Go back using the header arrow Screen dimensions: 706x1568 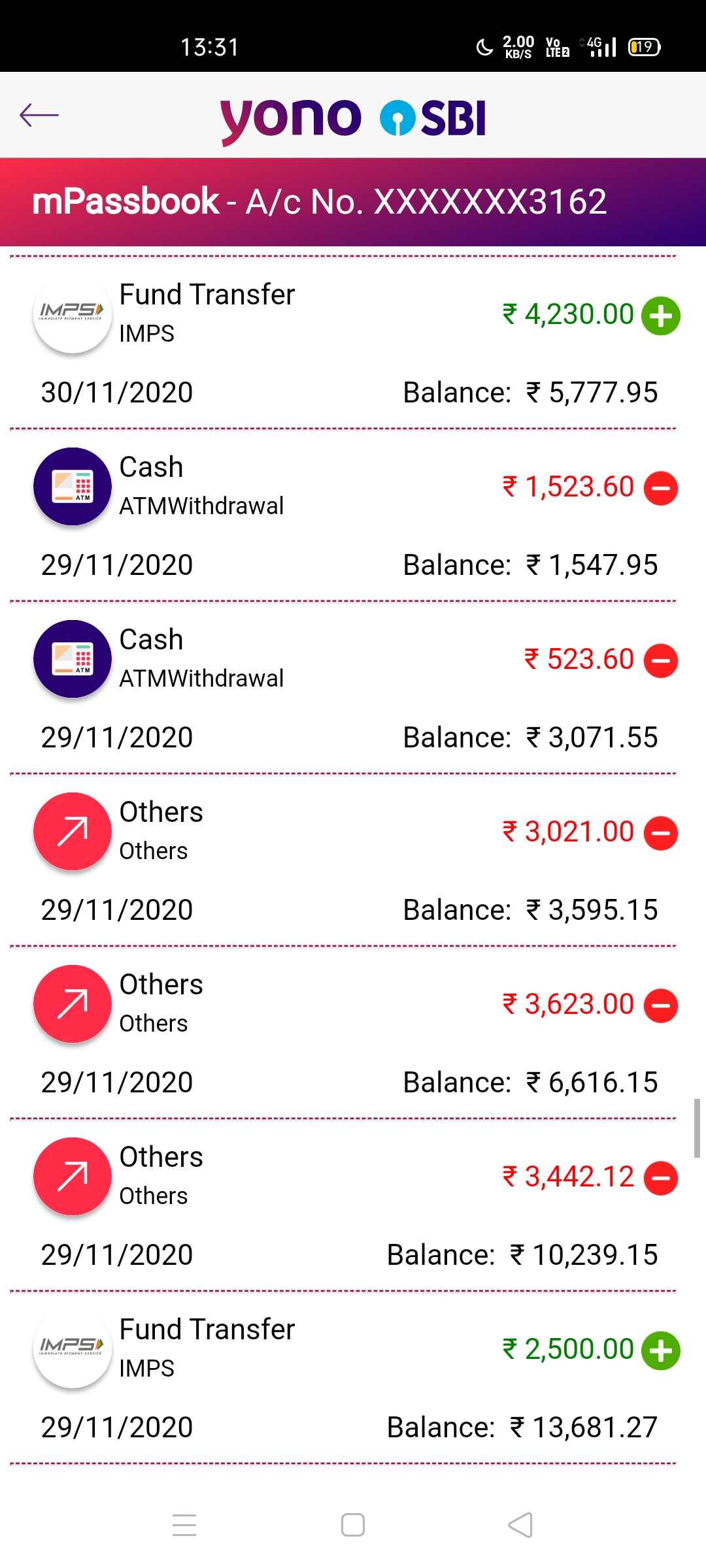pos(39,116)
